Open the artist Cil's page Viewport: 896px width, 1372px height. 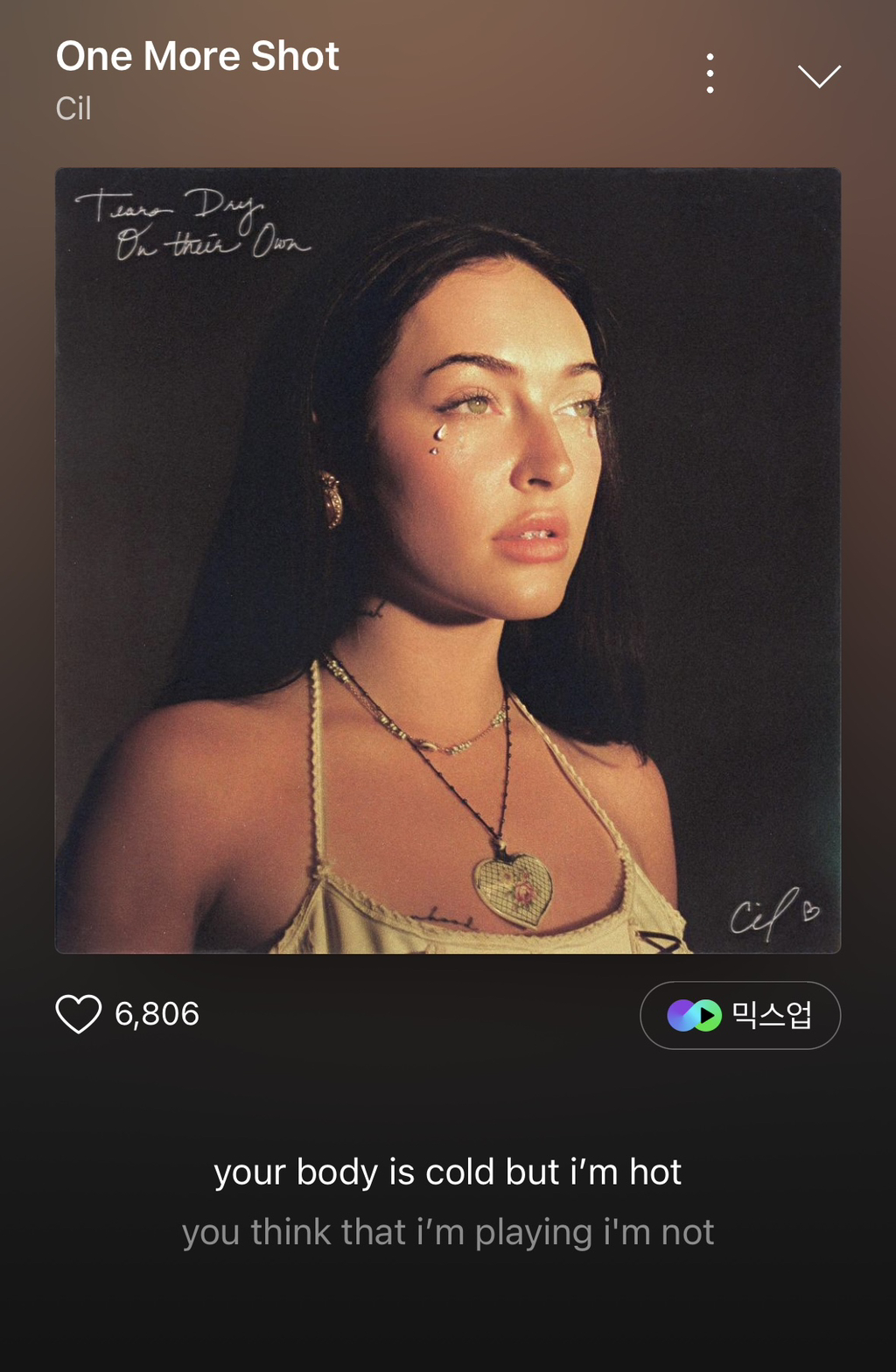coord(73,108)
